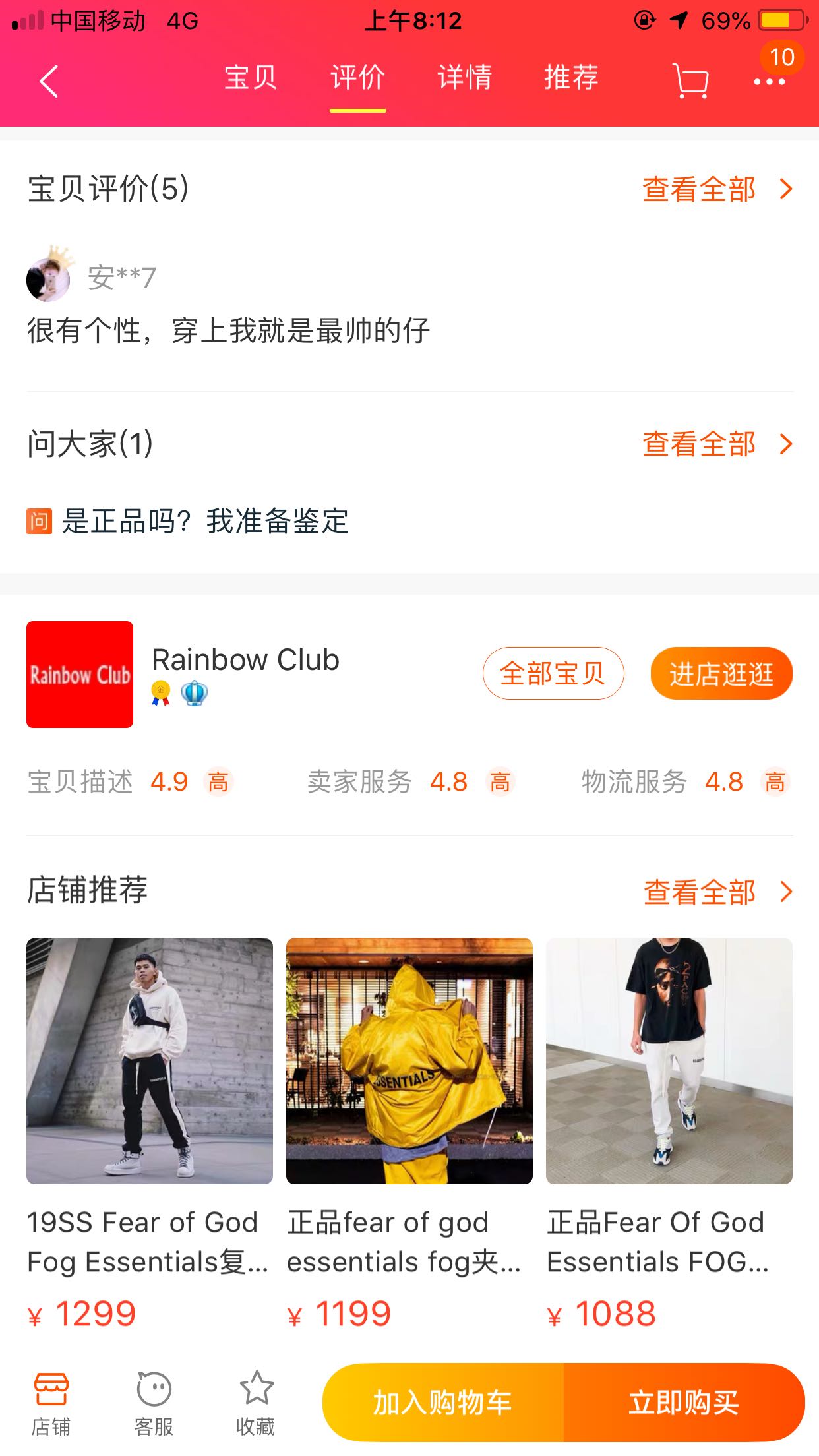Image resolution: width=819 pixels, height=1456 pixels.
Task: Tap 加入购物车 to add to cart
Action: tap(442, 1403)
